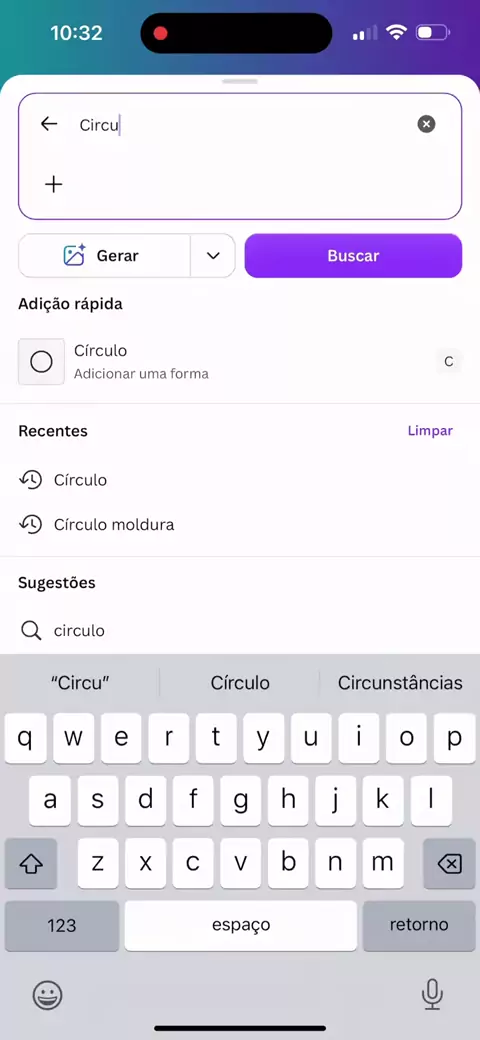Pick keyboard suggestion Círculo

pos(240,682)
